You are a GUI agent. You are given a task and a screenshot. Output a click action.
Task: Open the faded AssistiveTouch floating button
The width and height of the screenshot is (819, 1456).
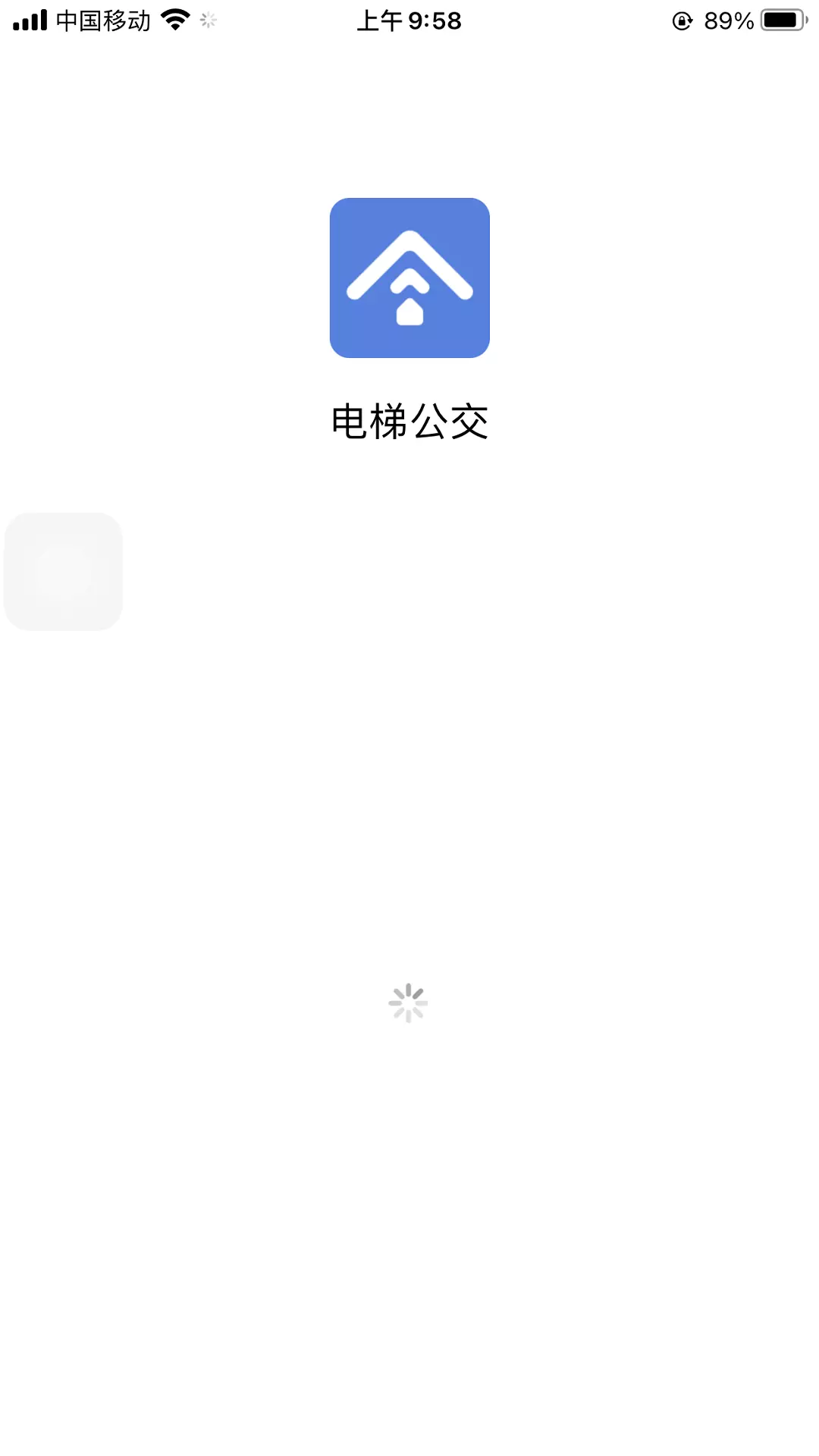point(63,571)
